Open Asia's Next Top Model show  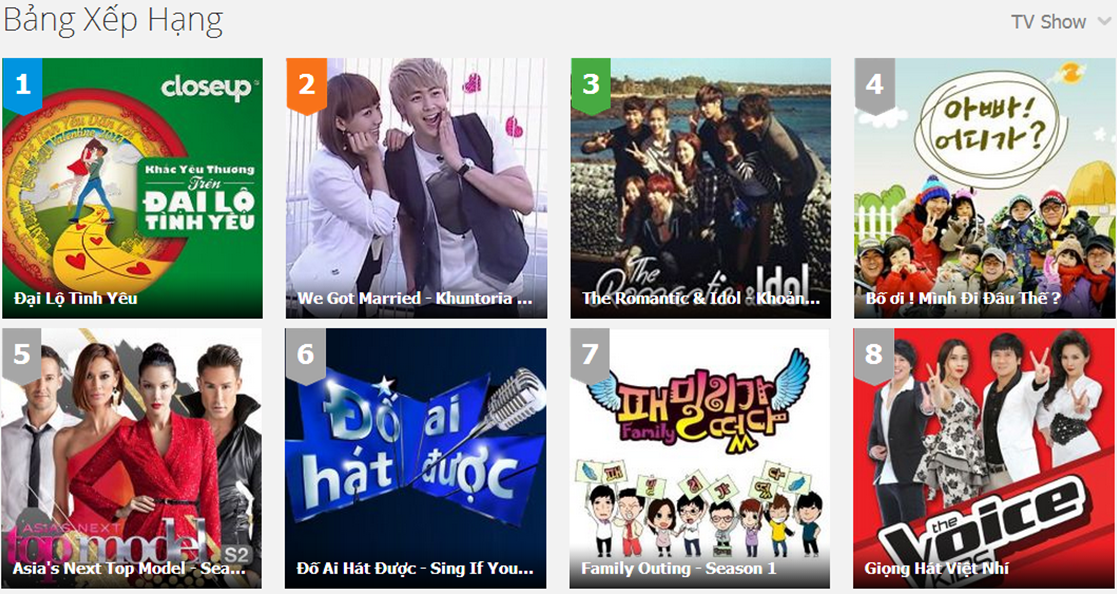tap(132, 458)
